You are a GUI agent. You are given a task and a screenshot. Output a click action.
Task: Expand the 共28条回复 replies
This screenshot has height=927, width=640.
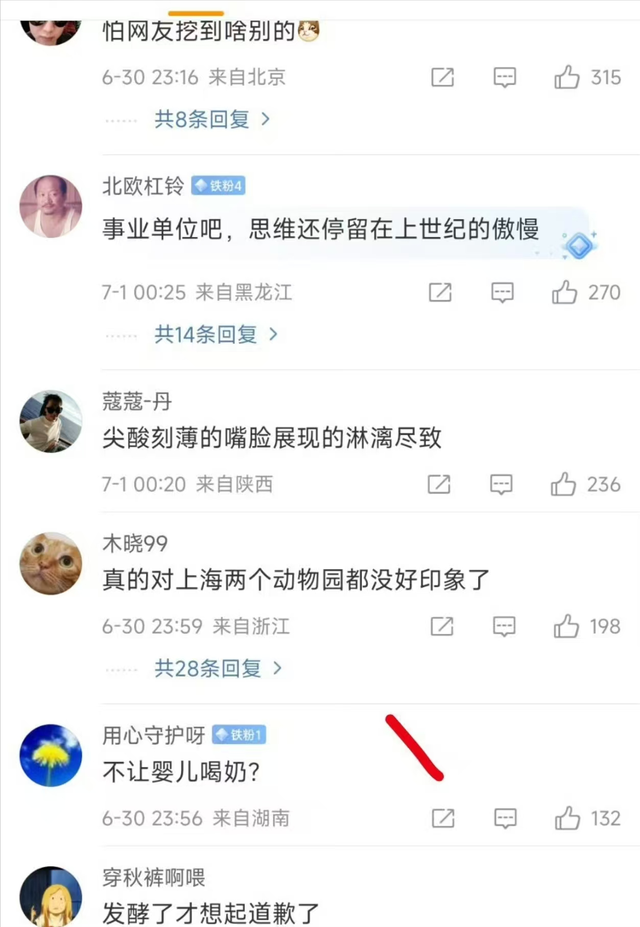pos(217,668)
